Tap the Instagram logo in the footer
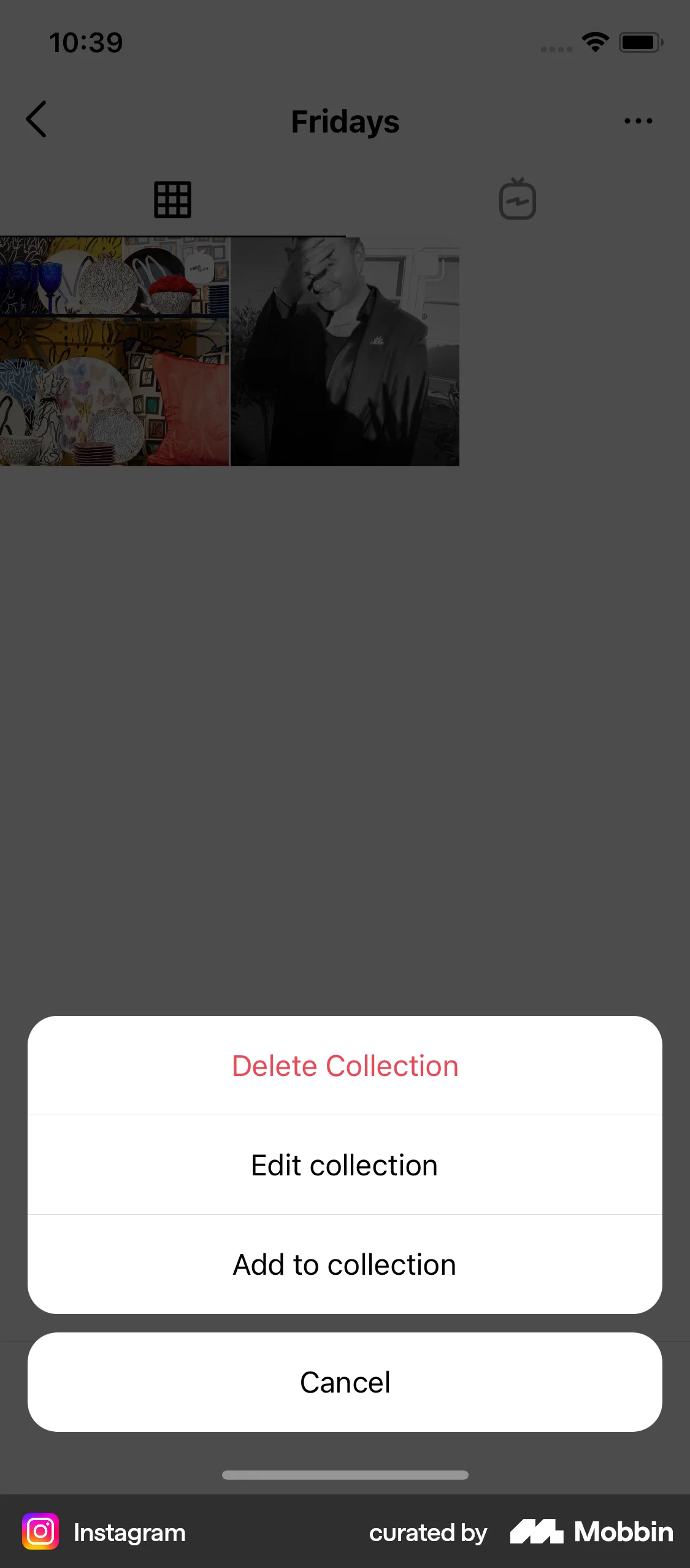 [39, 1532]
